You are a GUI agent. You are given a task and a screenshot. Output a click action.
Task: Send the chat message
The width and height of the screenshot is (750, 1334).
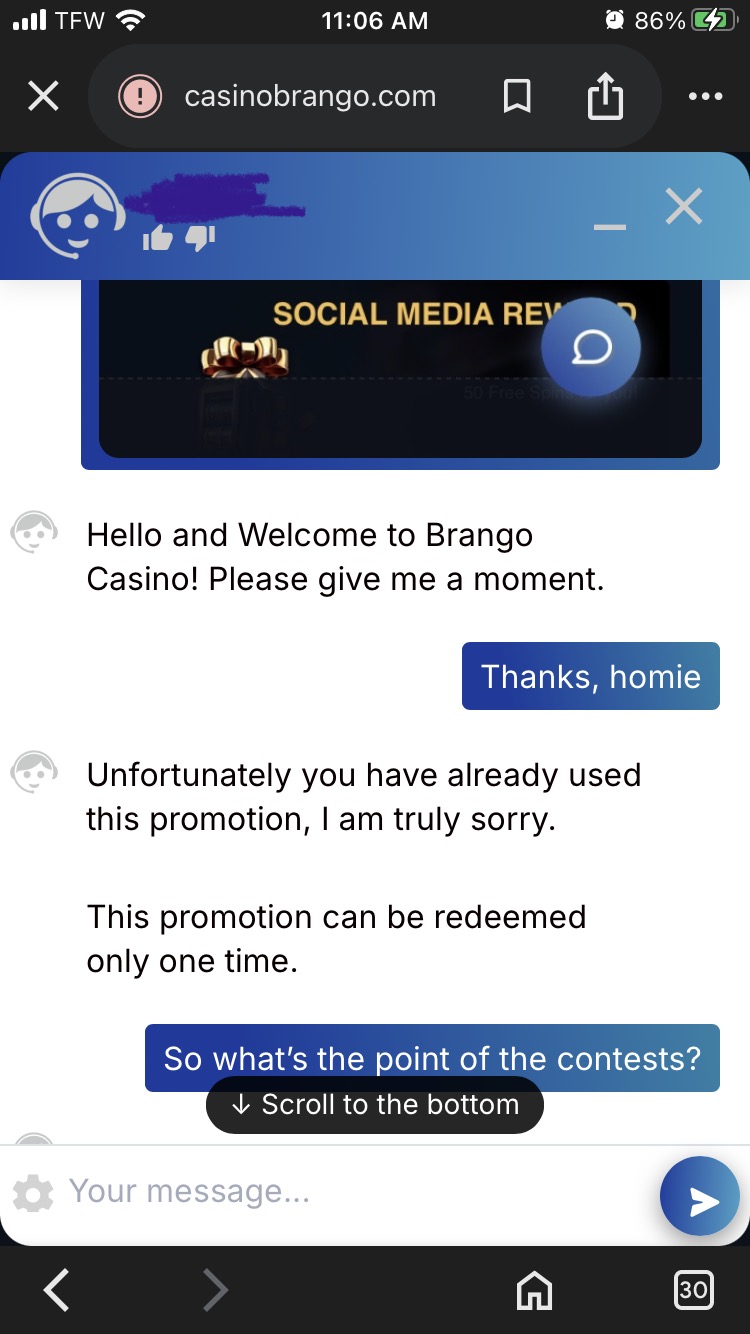point(700,1197)
